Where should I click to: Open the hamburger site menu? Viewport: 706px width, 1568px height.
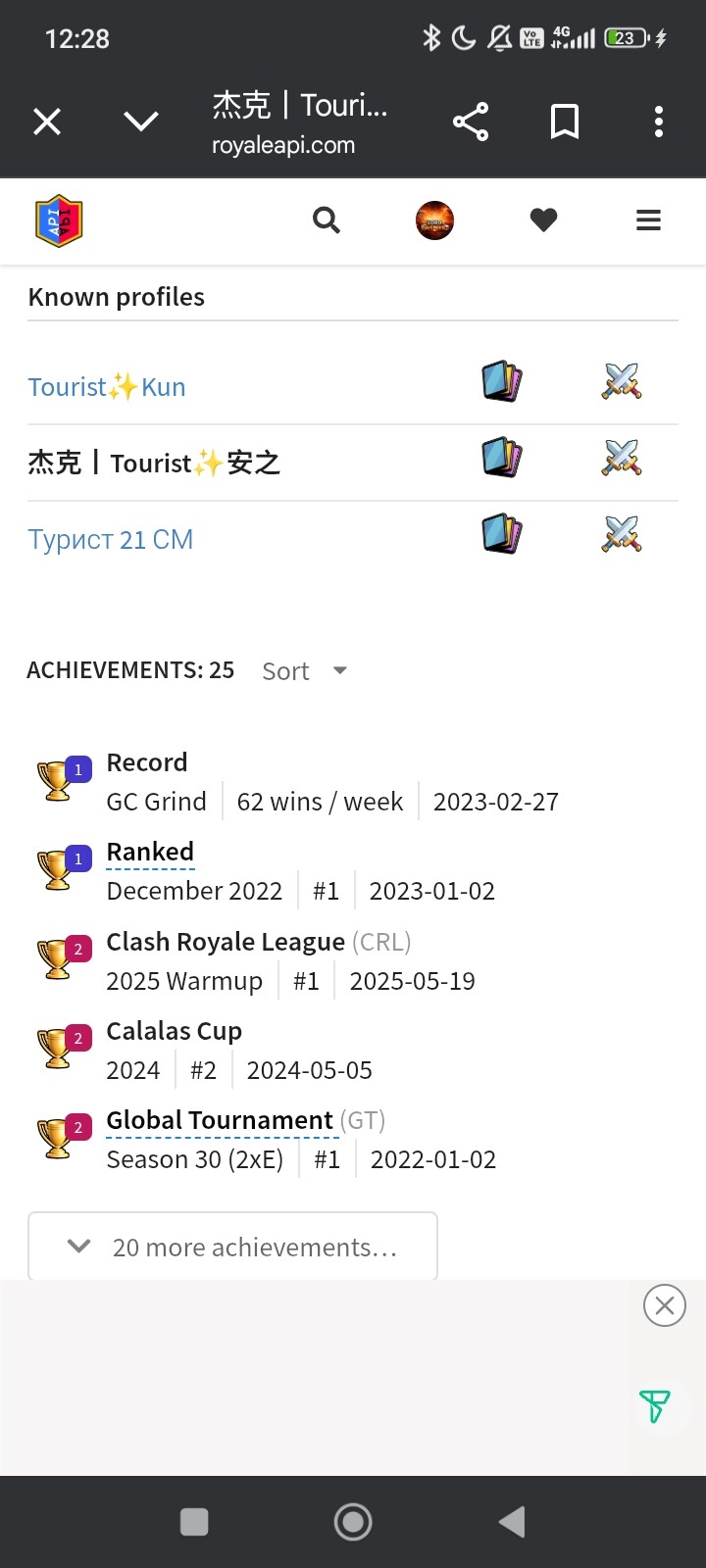[648, 220]
